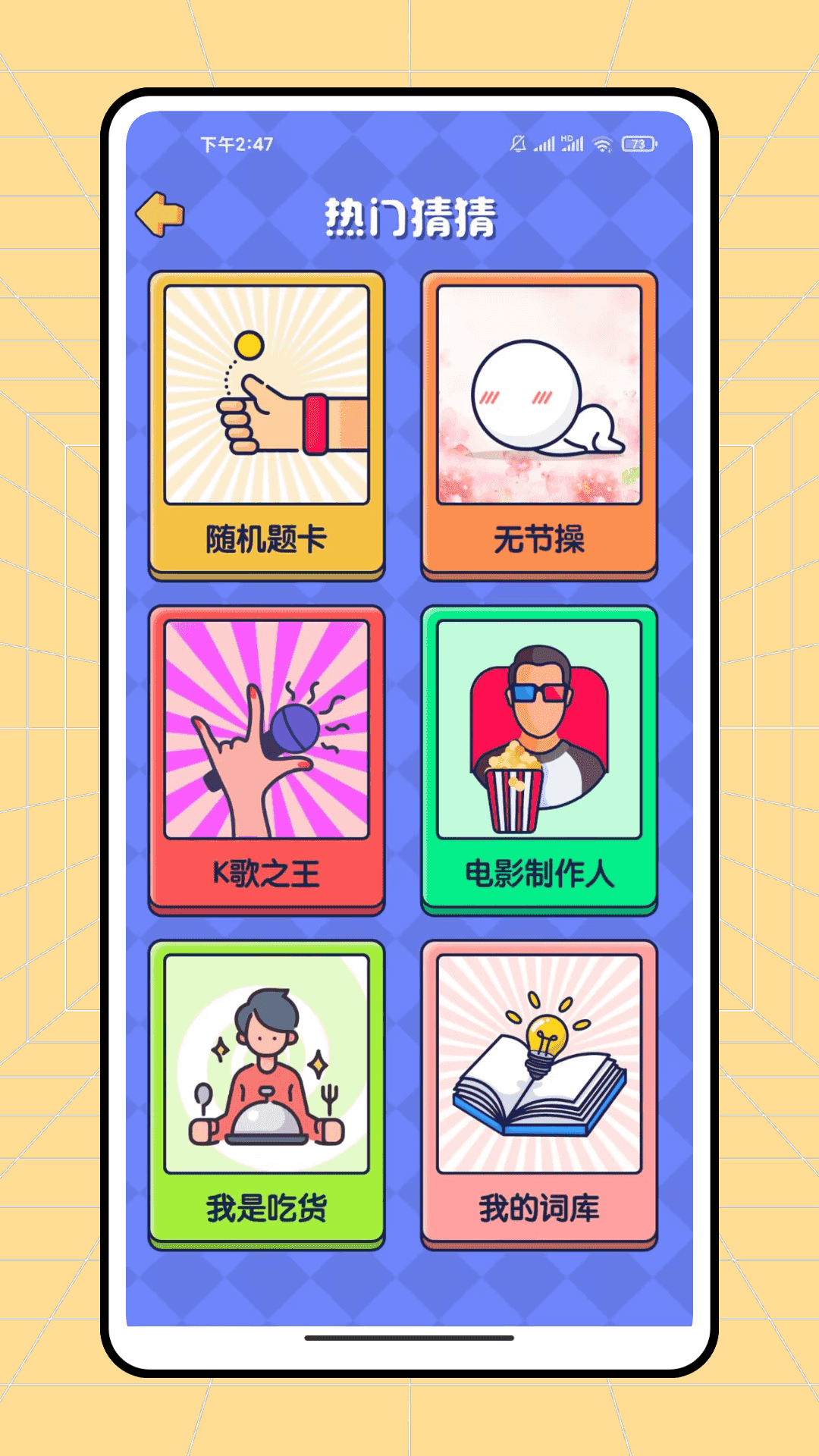Viewport: 819px width, 1456px height.
Task: Click the finger-flick illustration on 随机题卡
Action: pyautogui.click(x=267, y=398)
